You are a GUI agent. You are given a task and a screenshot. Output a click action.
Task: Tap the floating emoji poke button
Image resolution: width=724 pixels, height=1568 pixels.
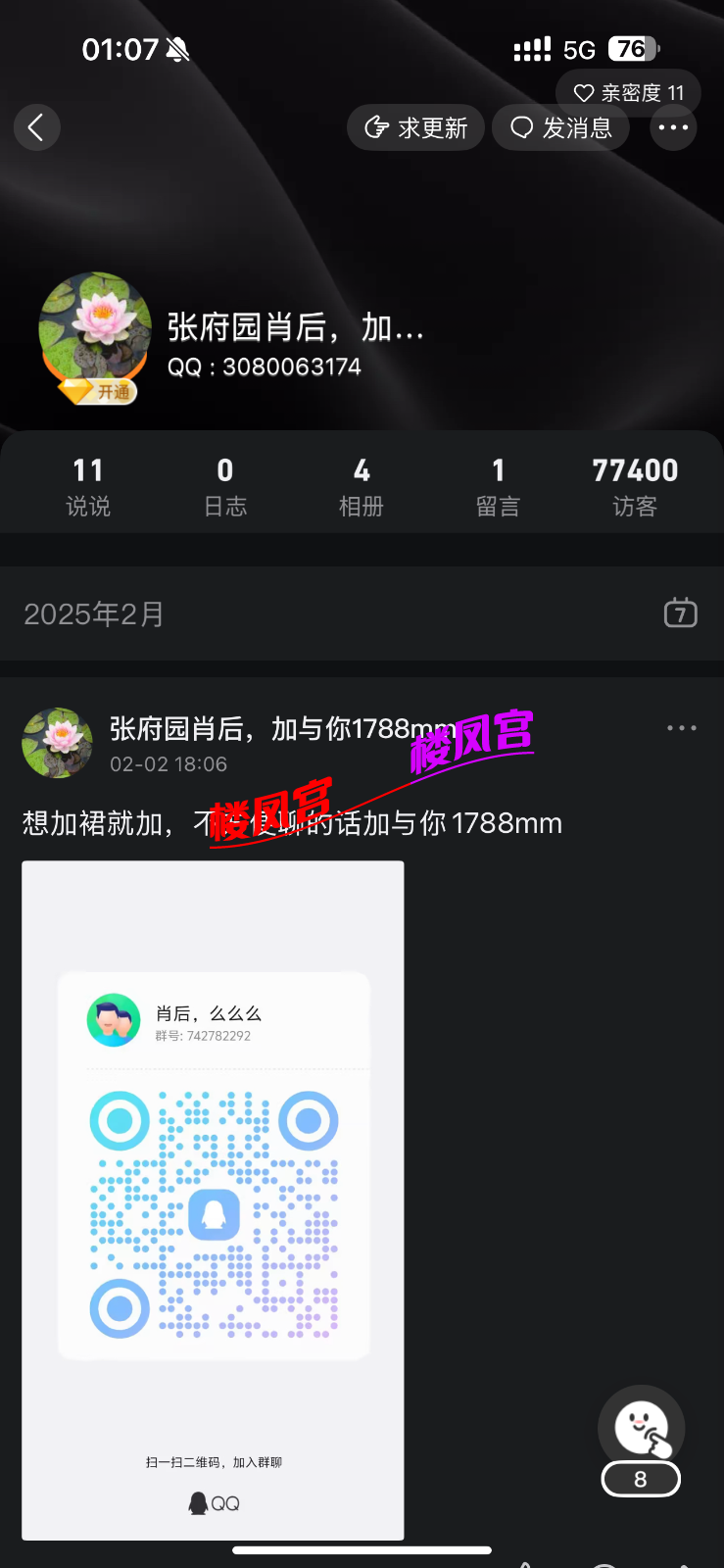point(641,1430)
